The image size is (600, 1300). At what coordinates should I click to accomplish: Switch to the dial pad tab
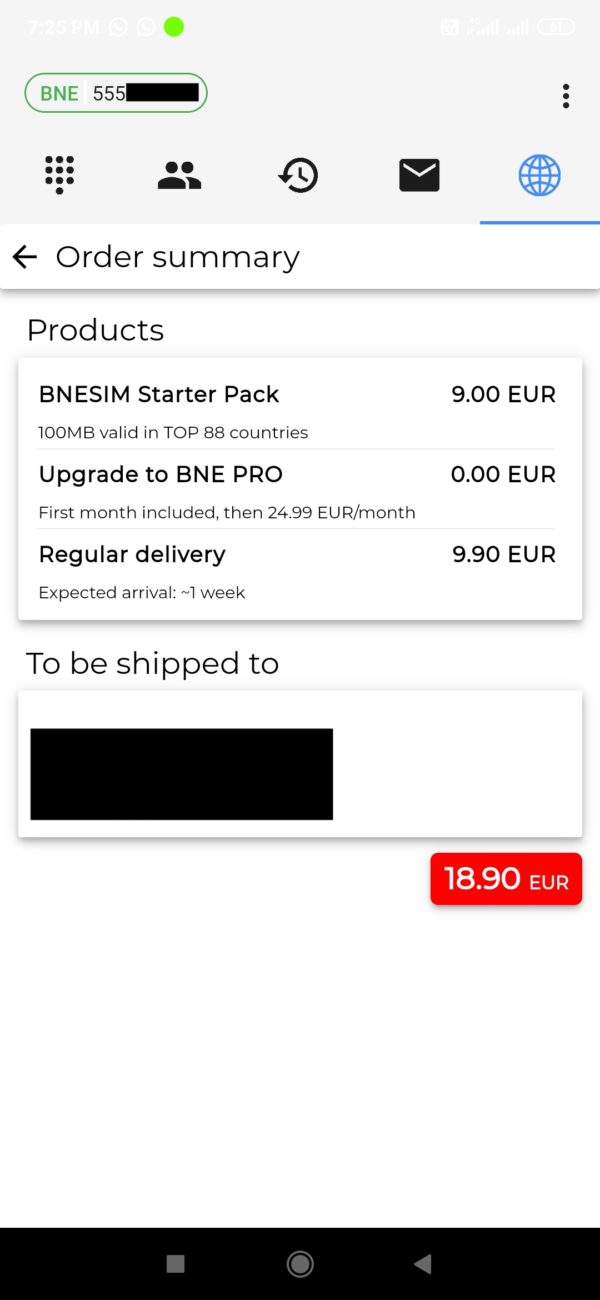(x=59, y=175)
